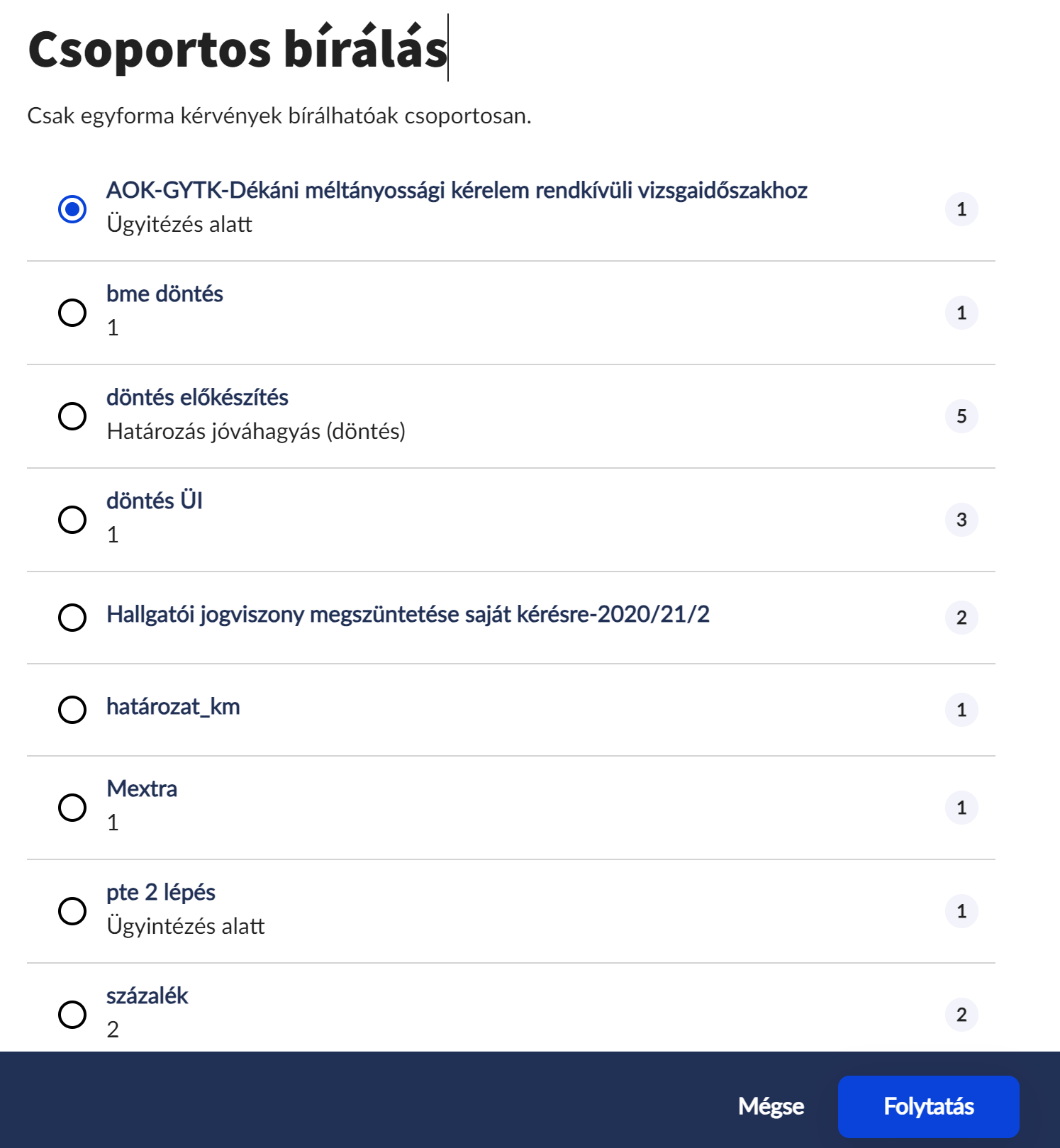Pick the százalék option
Viewport: 1060px width, 1148px height.
(72, 1015)
